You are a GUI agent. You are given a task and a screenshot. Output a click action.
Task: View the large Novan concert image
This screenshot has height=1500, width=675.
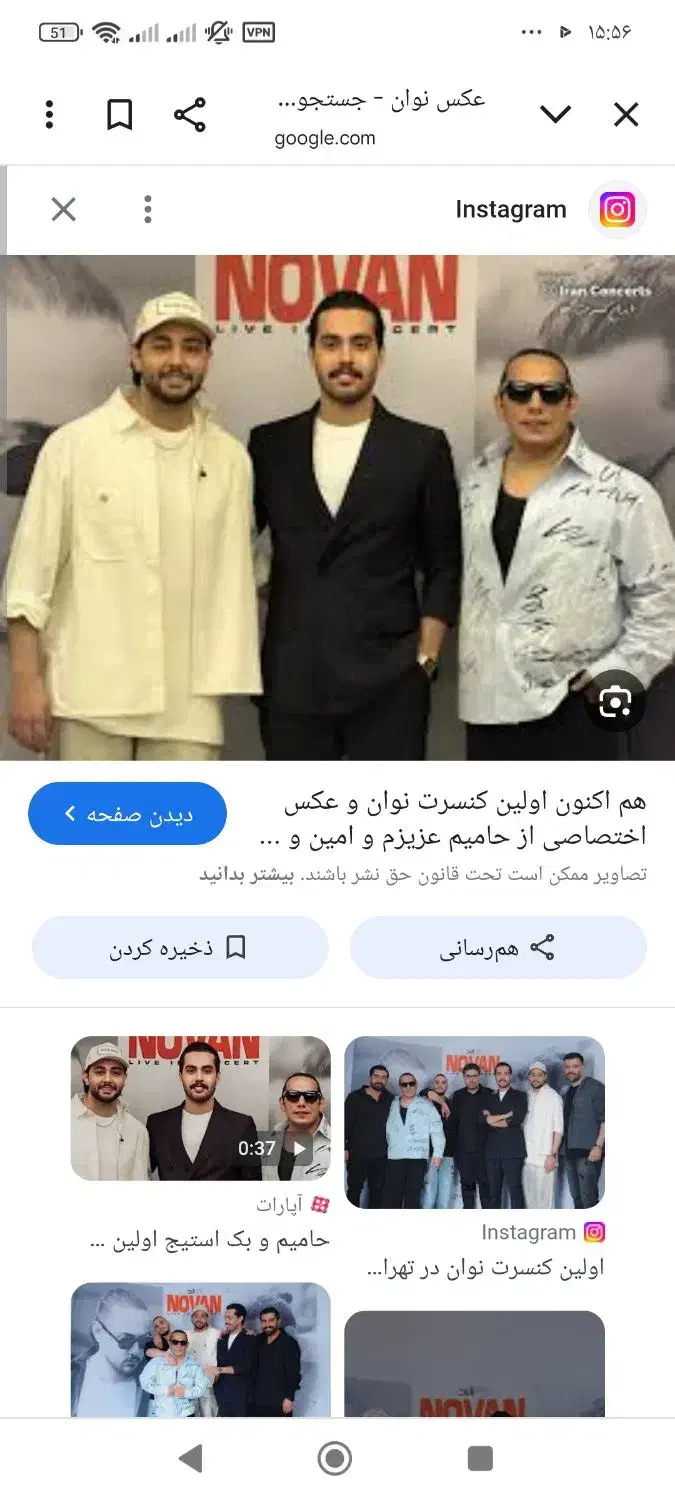tap(337, 507)
